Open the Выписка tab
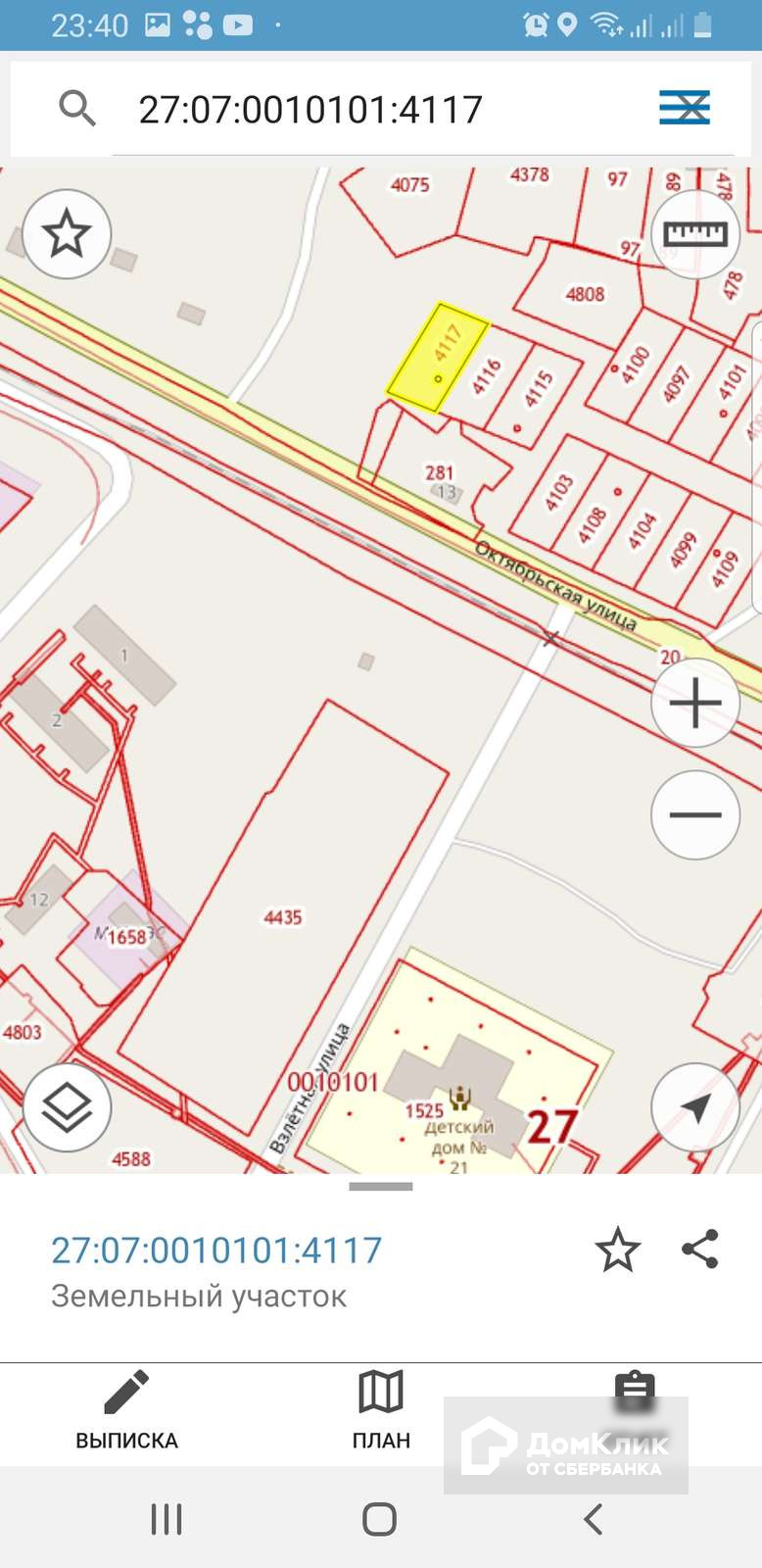The height and width of the screenshot is (1568, 762). click(127, 1411)
